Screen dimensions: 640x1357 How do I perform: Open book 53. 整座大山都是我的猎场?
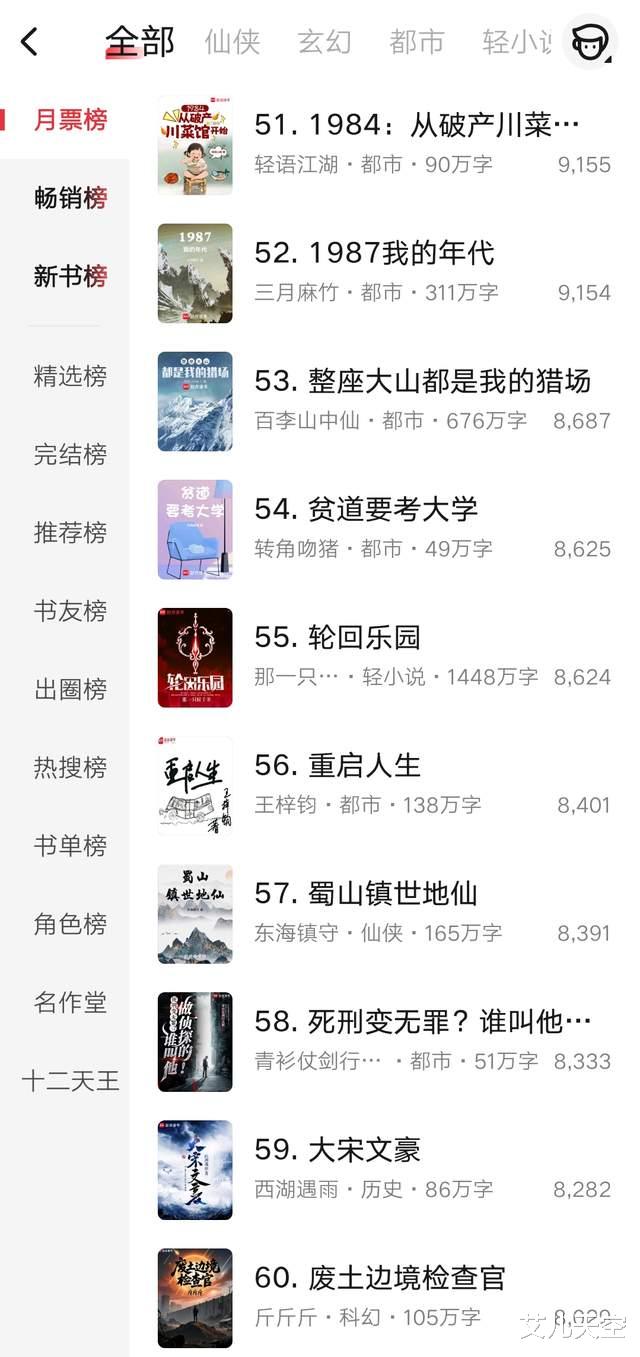[422, 381]
